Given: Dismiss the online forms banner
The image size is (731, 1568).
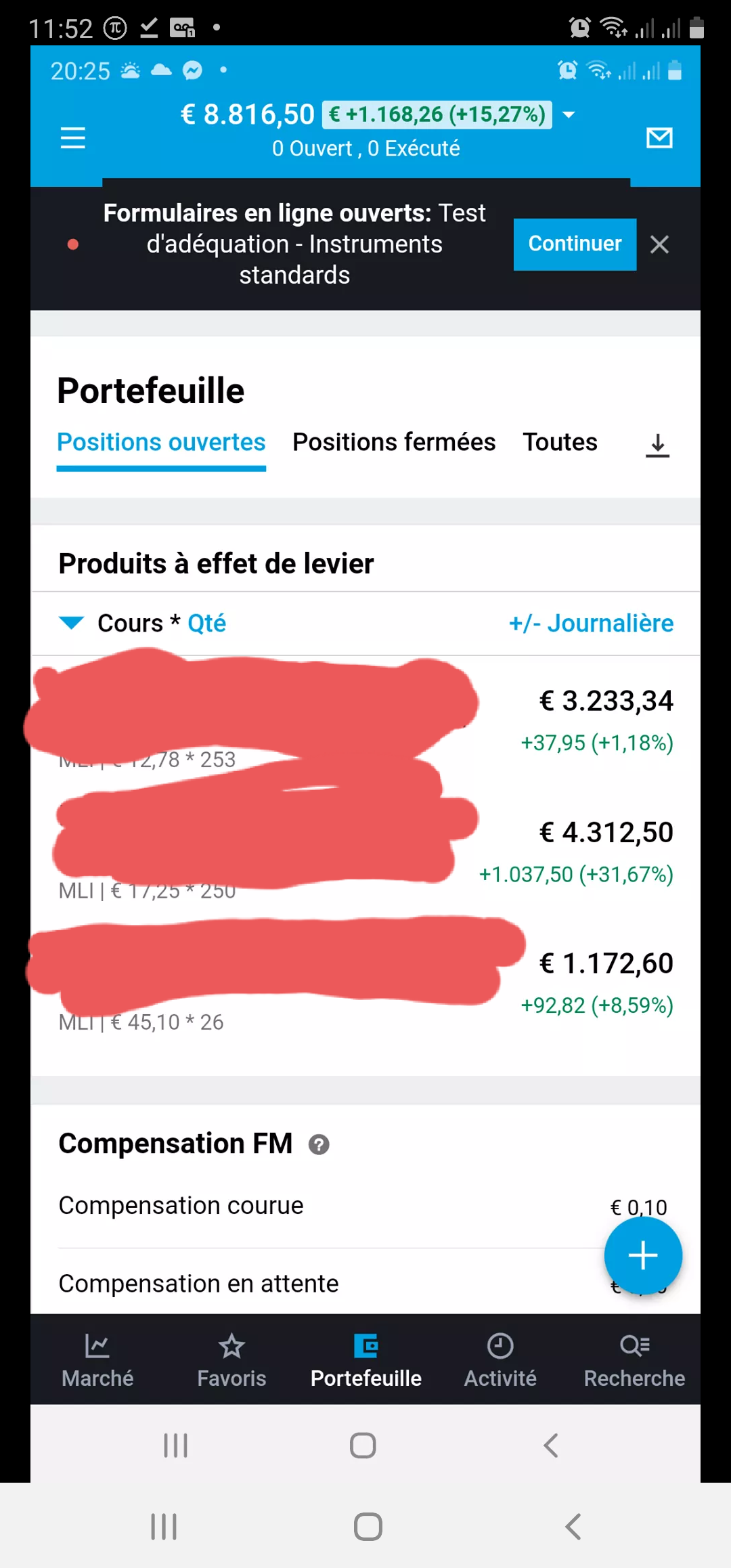Looking at the screenshot, I should [659, 244].
